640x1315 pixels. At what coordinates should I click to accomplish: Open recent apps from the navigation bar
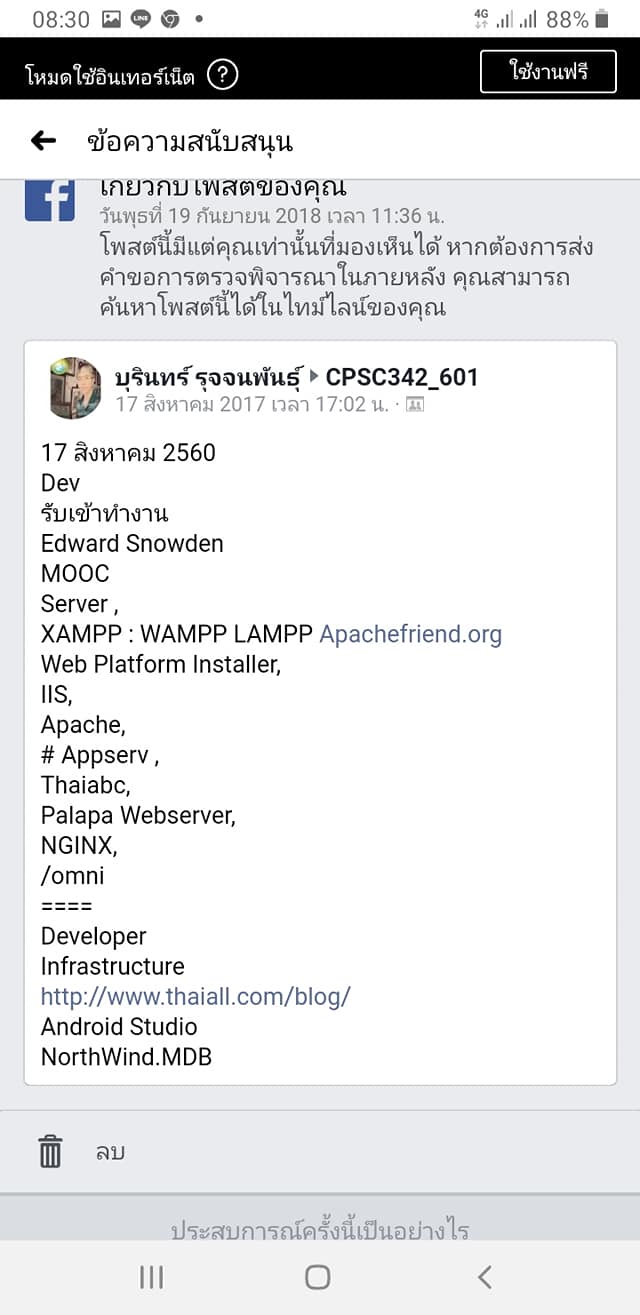click(x=151, y=1277)
